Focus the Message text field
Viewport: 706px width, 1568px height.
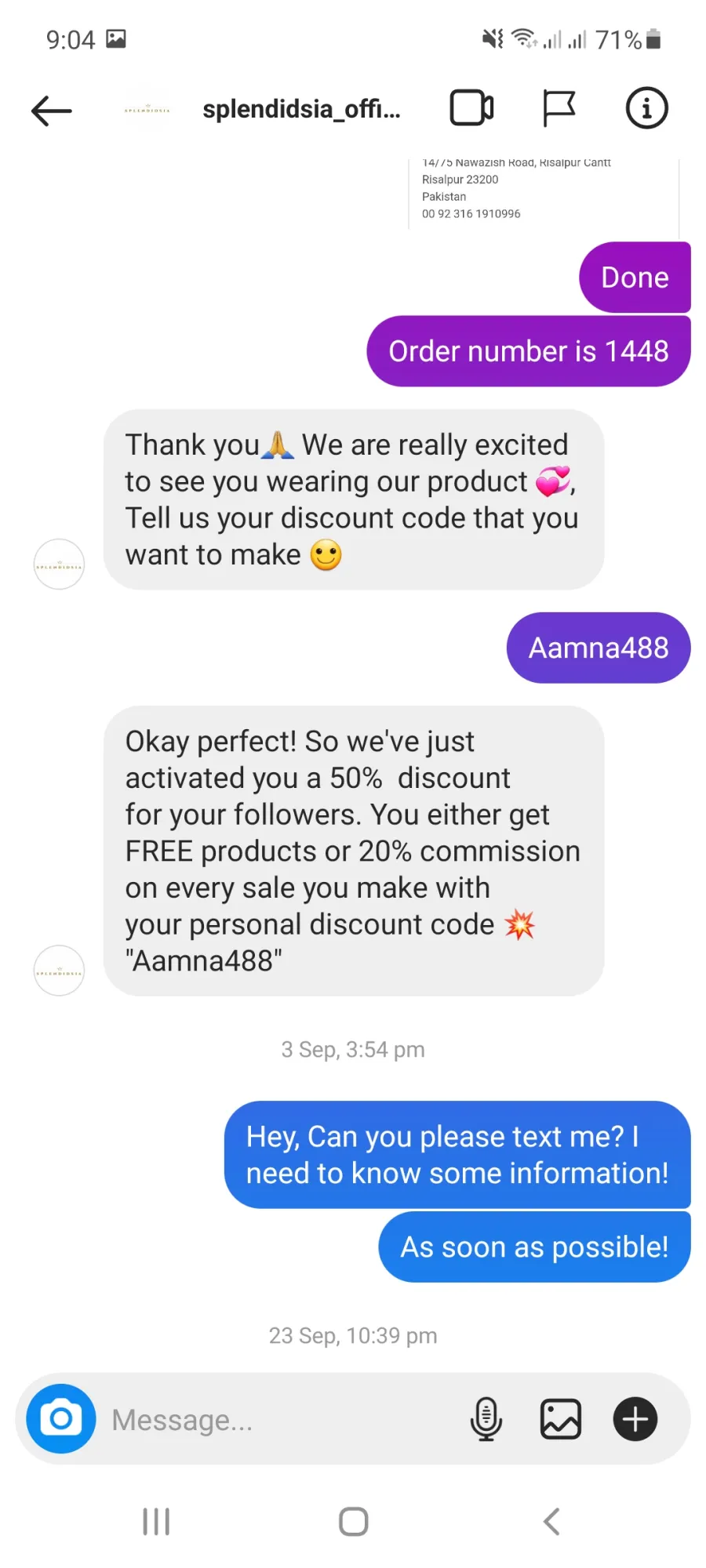pos(282,1420)
